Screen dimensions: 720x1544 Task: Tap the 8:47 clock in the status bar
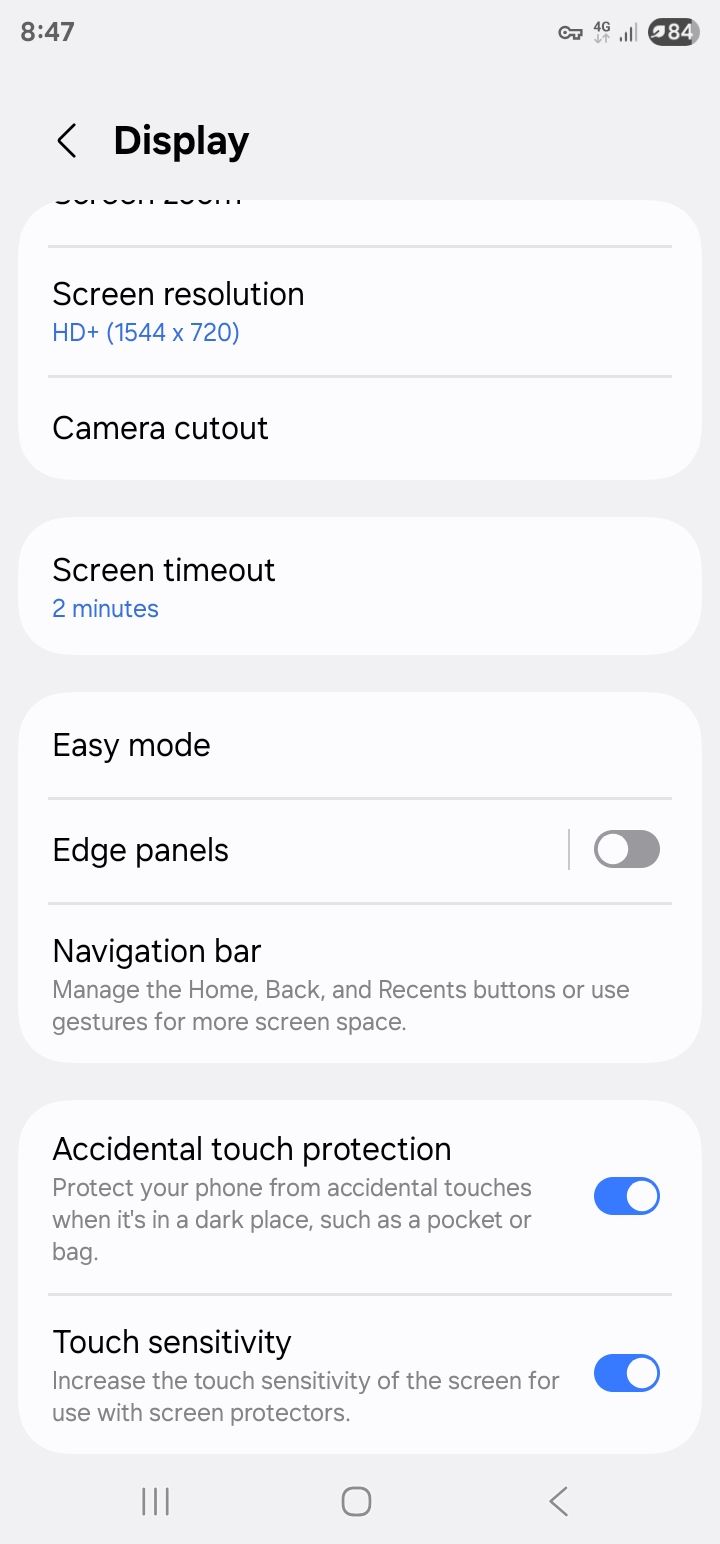tap(46, 31)
